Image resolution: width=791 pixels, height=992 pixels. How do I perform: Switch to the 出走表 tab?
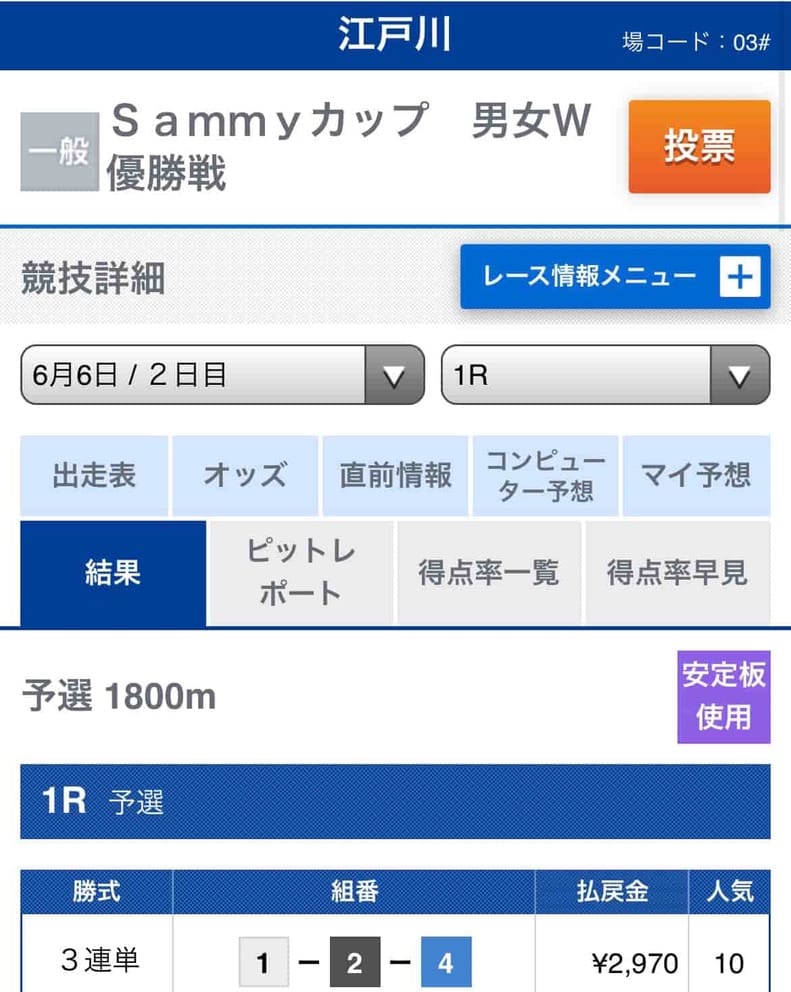[94, 476]
